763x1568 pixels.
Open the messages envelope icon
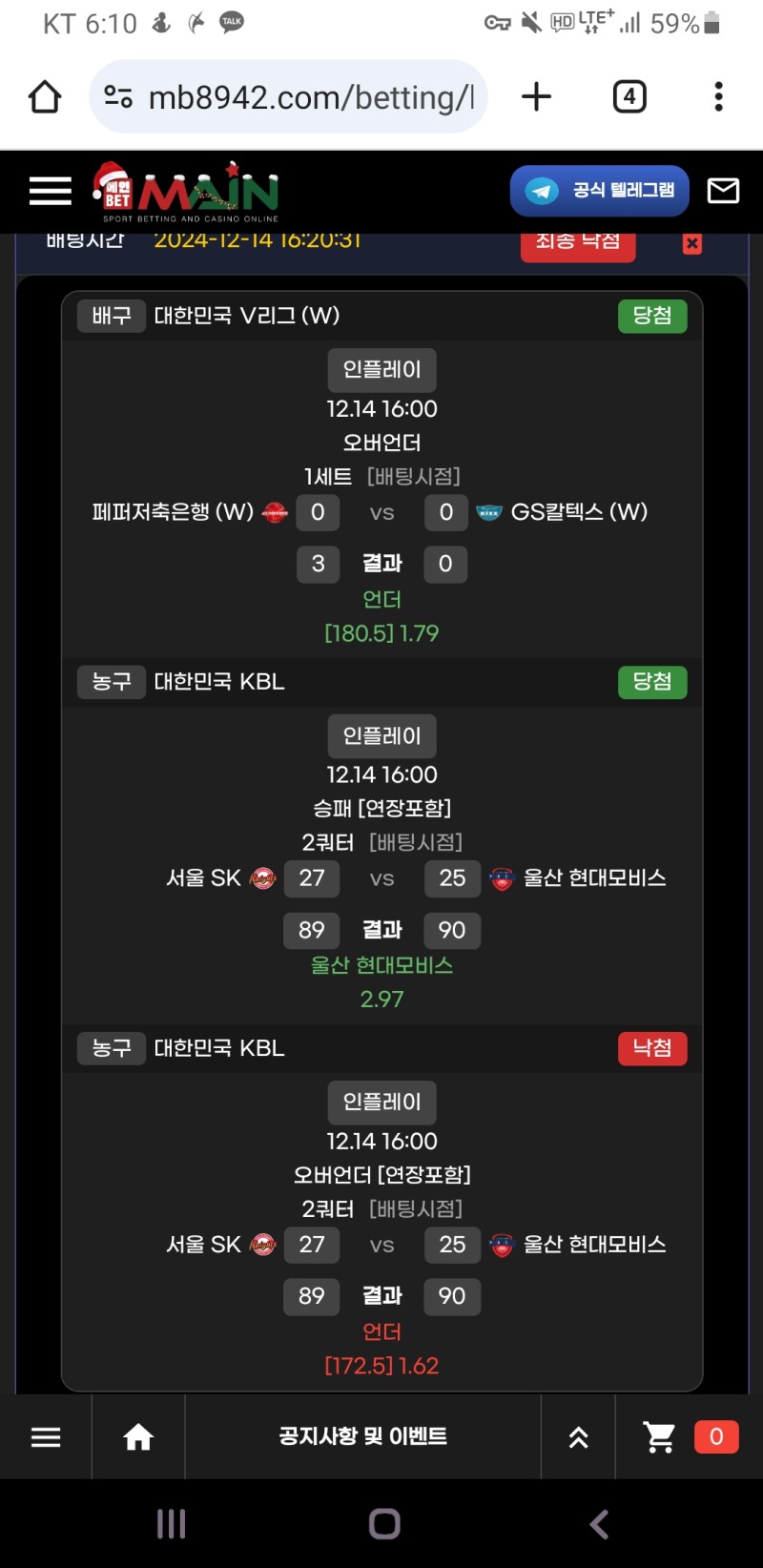(723, 191)
